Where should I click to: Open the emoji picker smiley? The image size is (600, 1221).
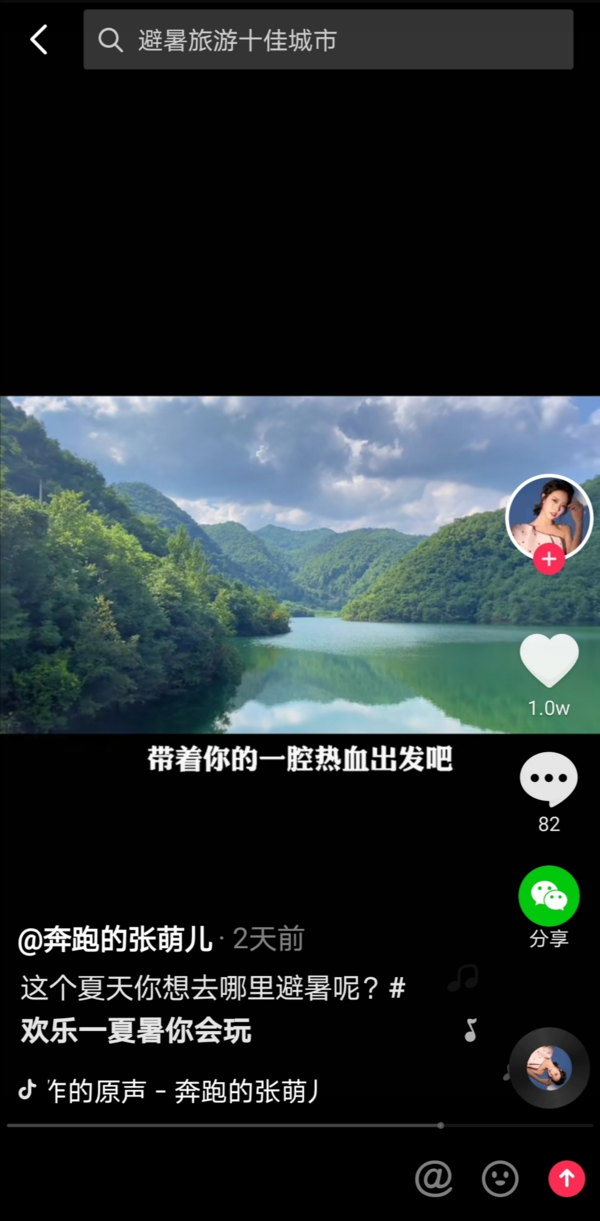pos(500,1178)
